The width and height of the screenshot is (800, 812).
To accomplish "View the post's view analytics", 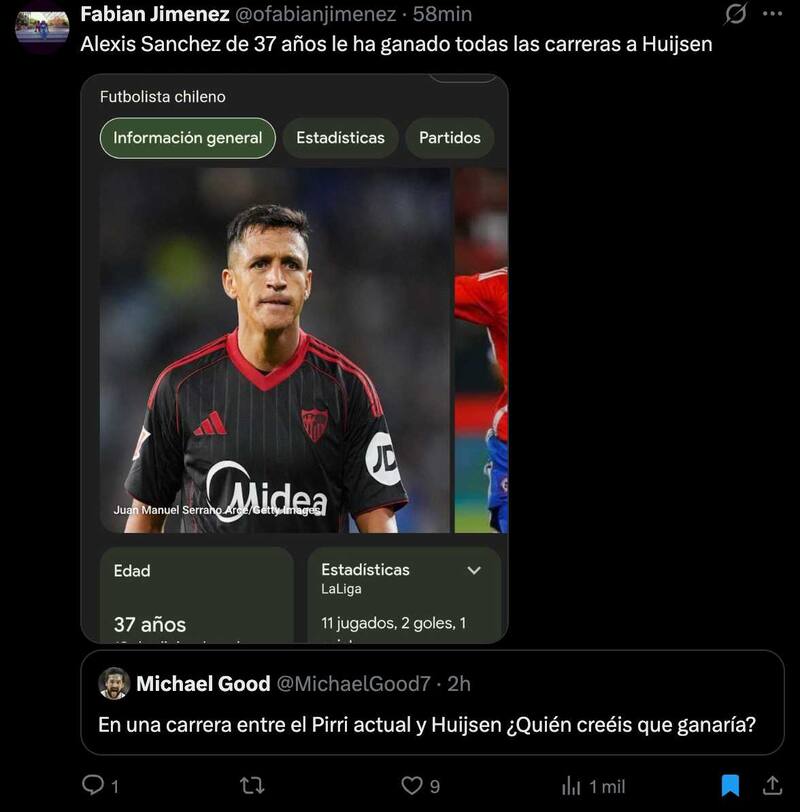I will 572,785.
